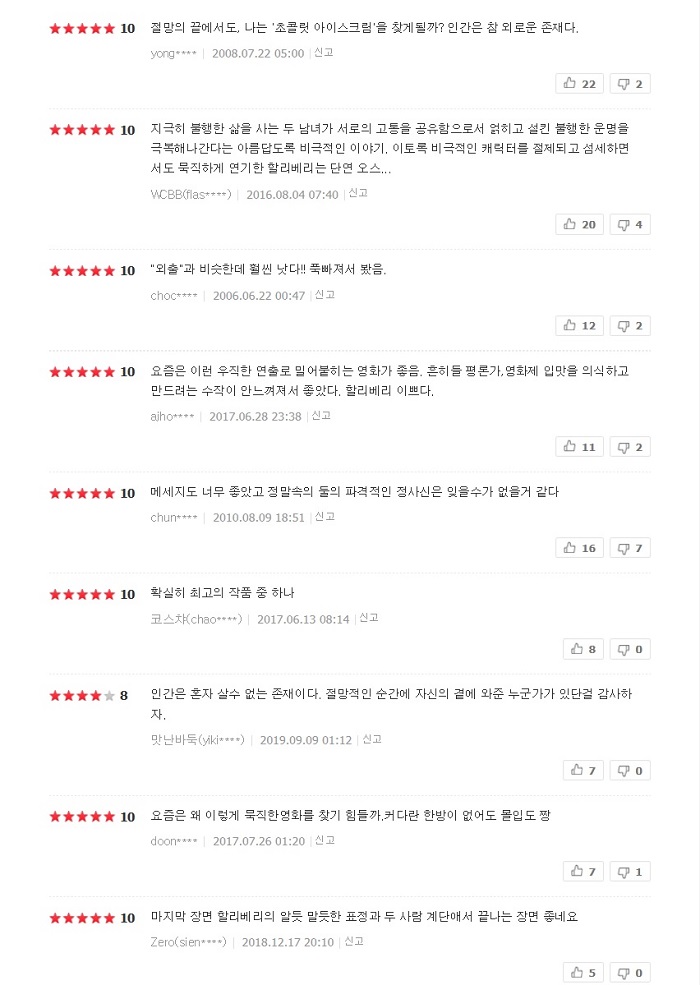
Task: Upvote the review by WCBB(flas****)
Action: [x=579, y=224]
